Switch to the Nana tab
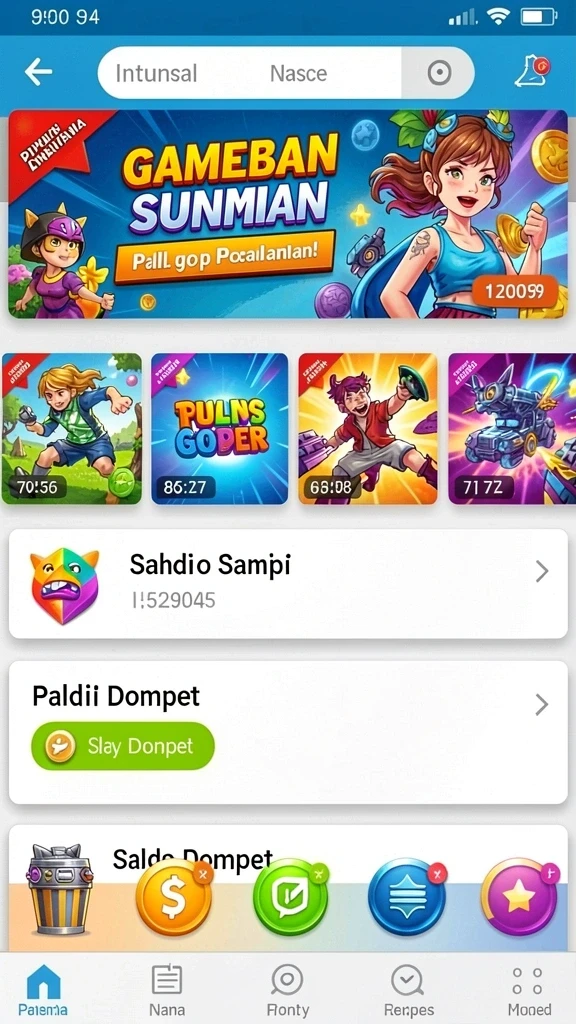 click(x=167, y=990)
